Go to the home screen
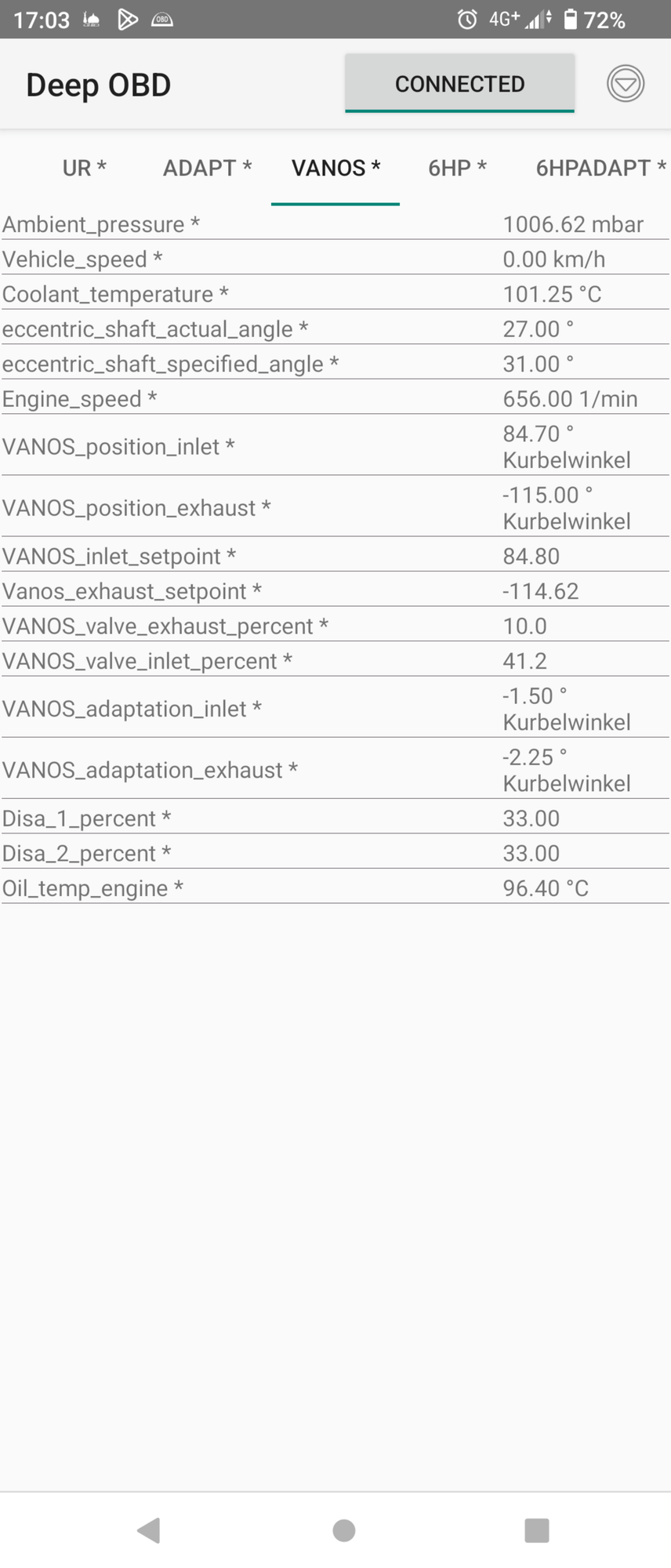The width and height of the screenshot is (671, 1568). click(x=343, y=1530)
